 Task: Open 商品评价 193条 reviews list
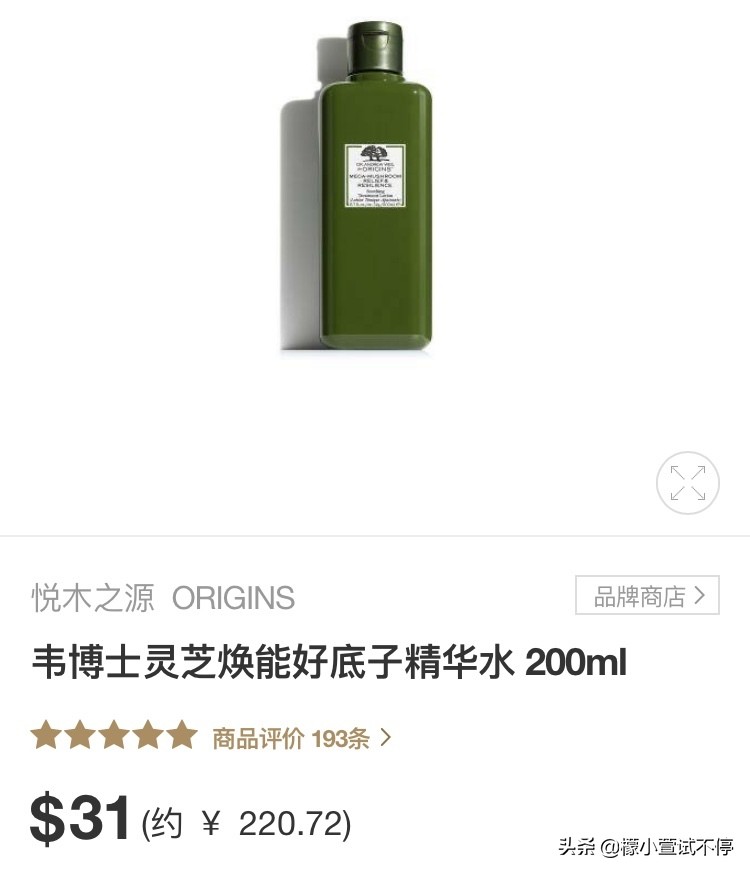[290, 737]
